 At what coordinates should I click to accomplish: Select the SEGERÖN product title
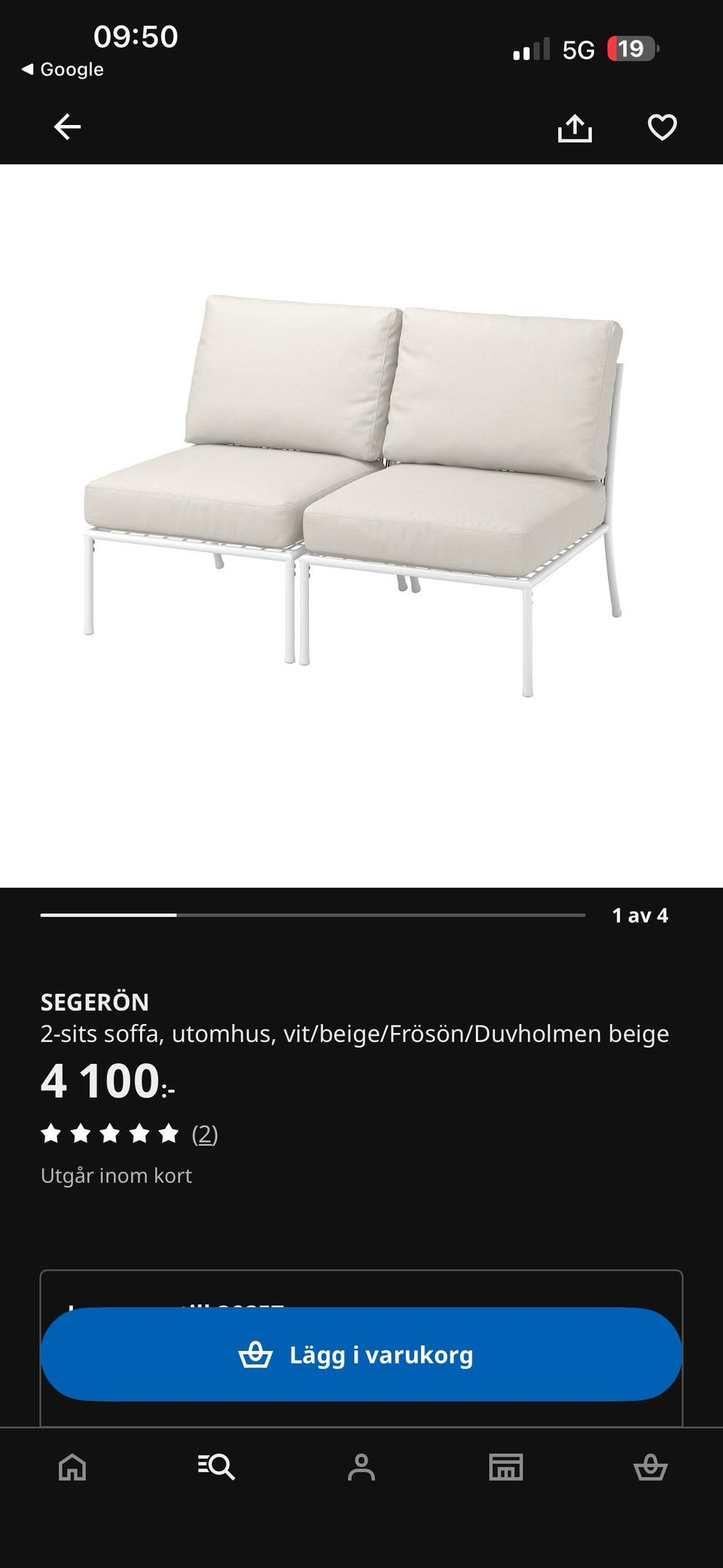(x=94, y=1002)
